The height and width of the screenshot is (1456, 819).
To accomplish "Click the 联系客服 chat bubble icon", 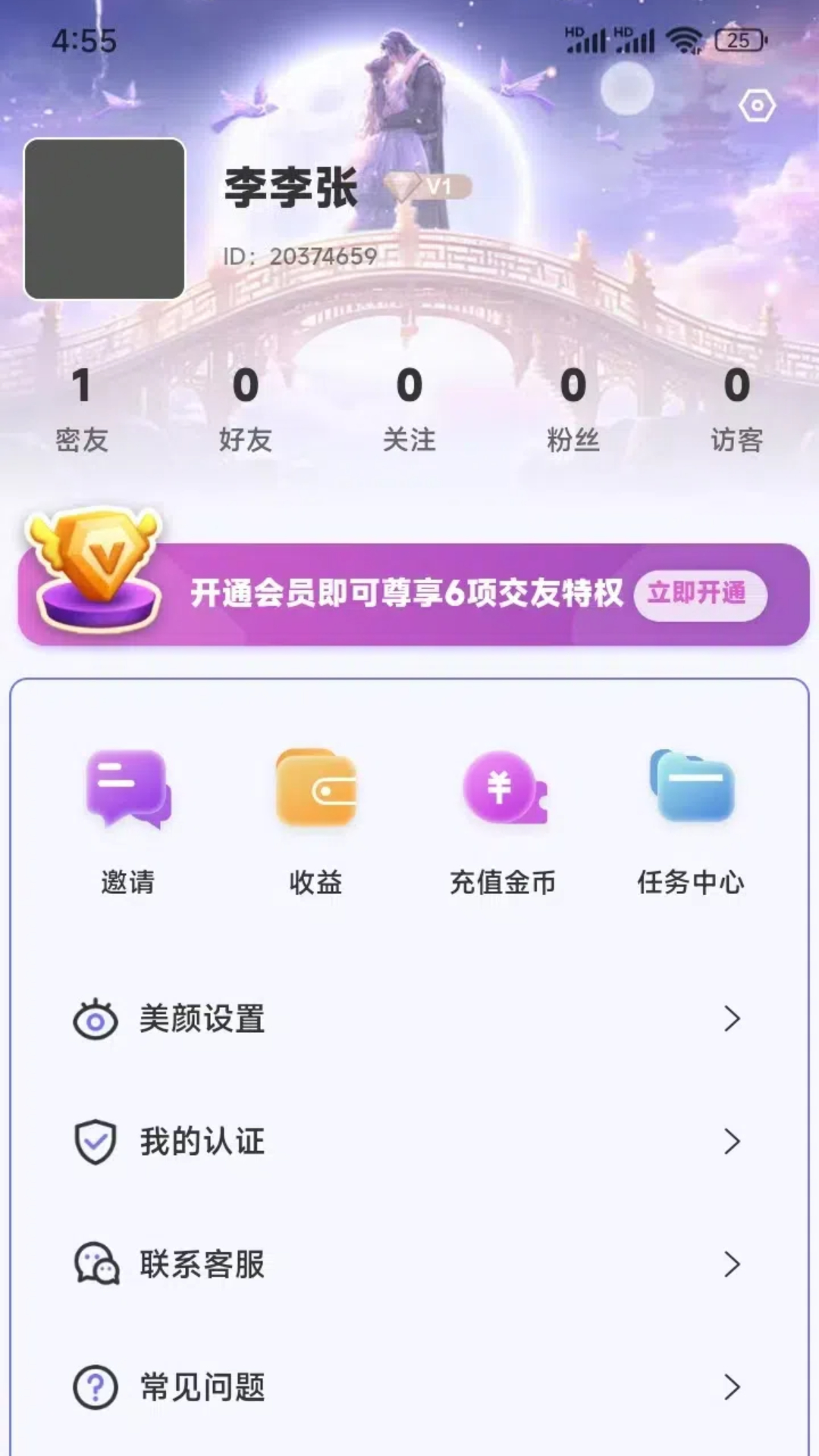I will tap(96, 1264).
